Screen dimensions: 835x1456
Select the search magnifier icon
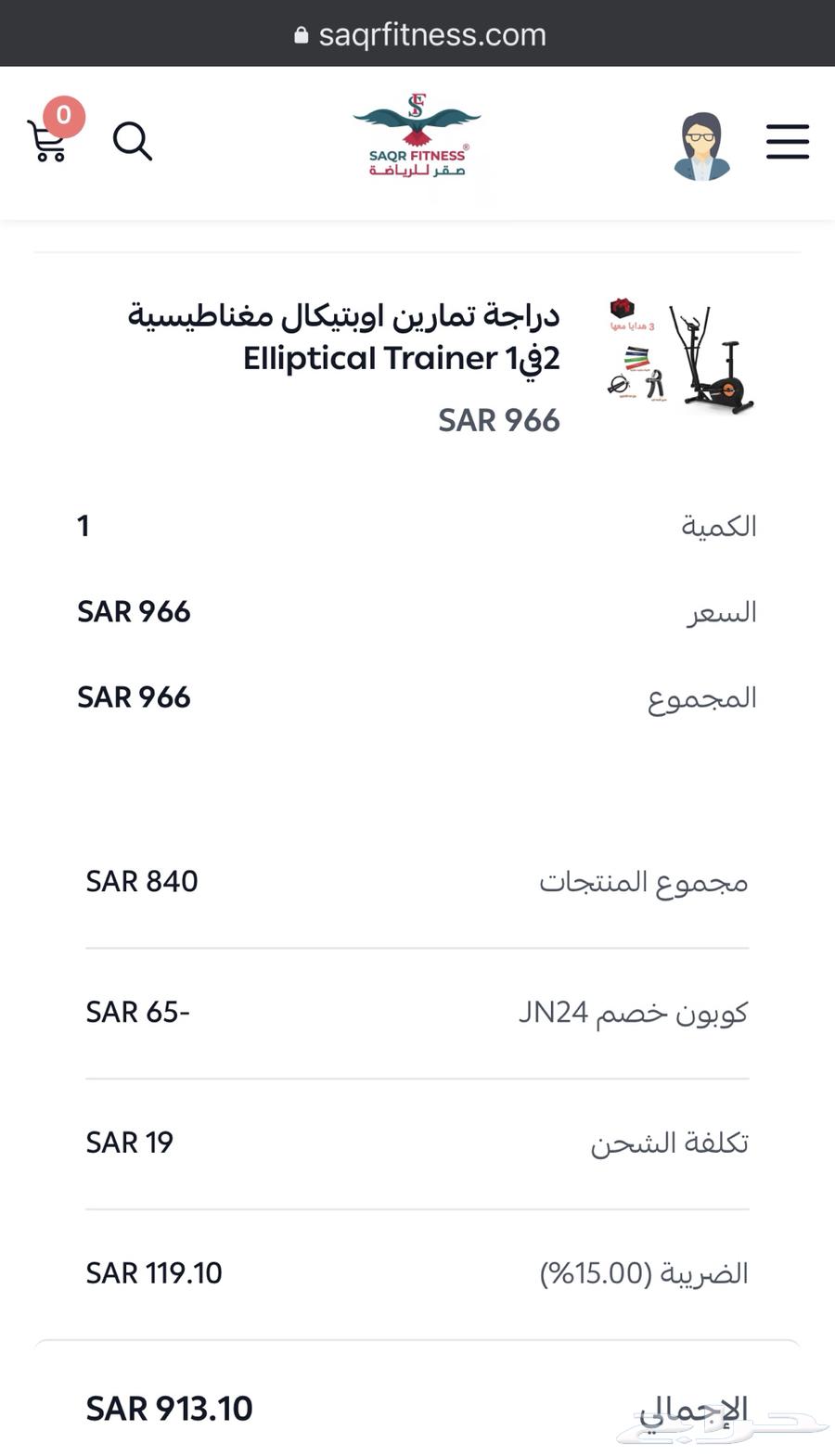(x=133, y=141)
